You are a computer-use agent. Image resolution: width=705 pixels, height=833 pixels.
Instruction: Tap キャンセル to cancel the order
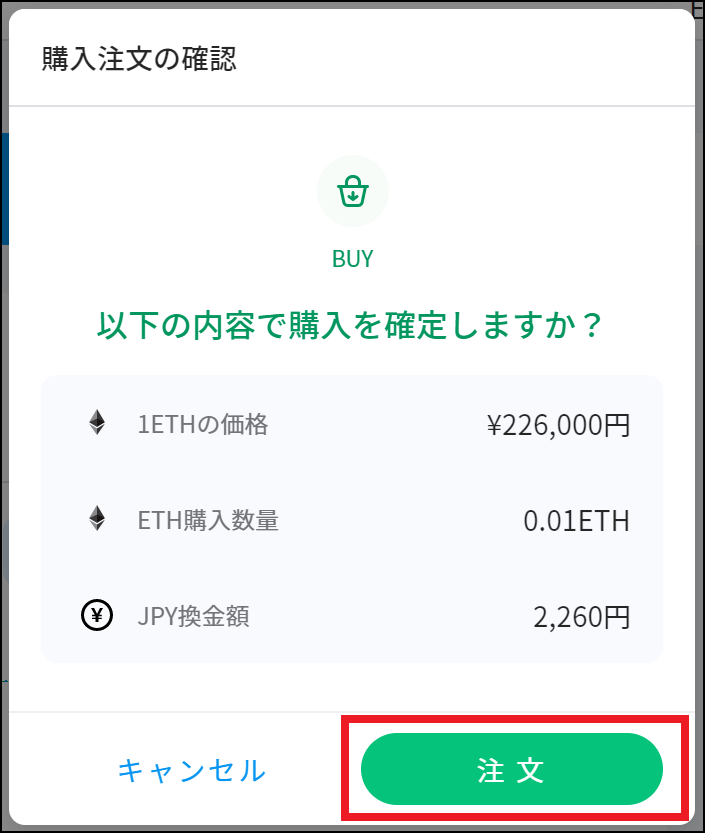[191, 770]
